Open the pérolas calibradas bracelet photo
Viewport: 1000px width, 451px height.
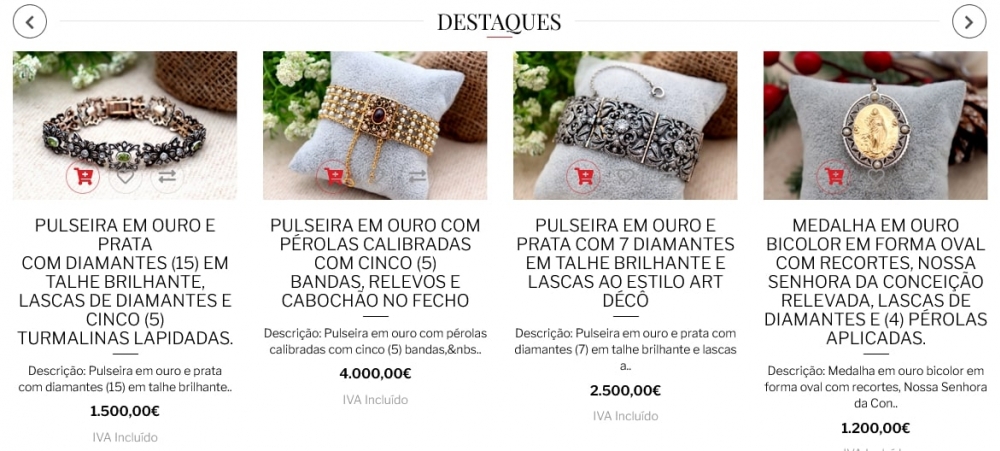click(x=375, y=110)
